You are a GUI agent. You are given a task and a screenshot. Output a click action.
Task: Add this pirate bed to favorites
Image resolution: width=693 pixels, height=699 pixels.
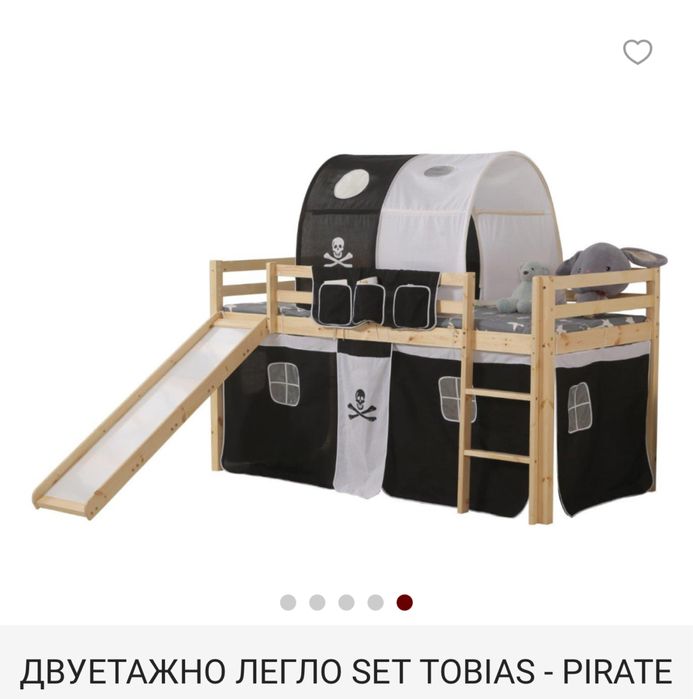(x=637, y=52)
